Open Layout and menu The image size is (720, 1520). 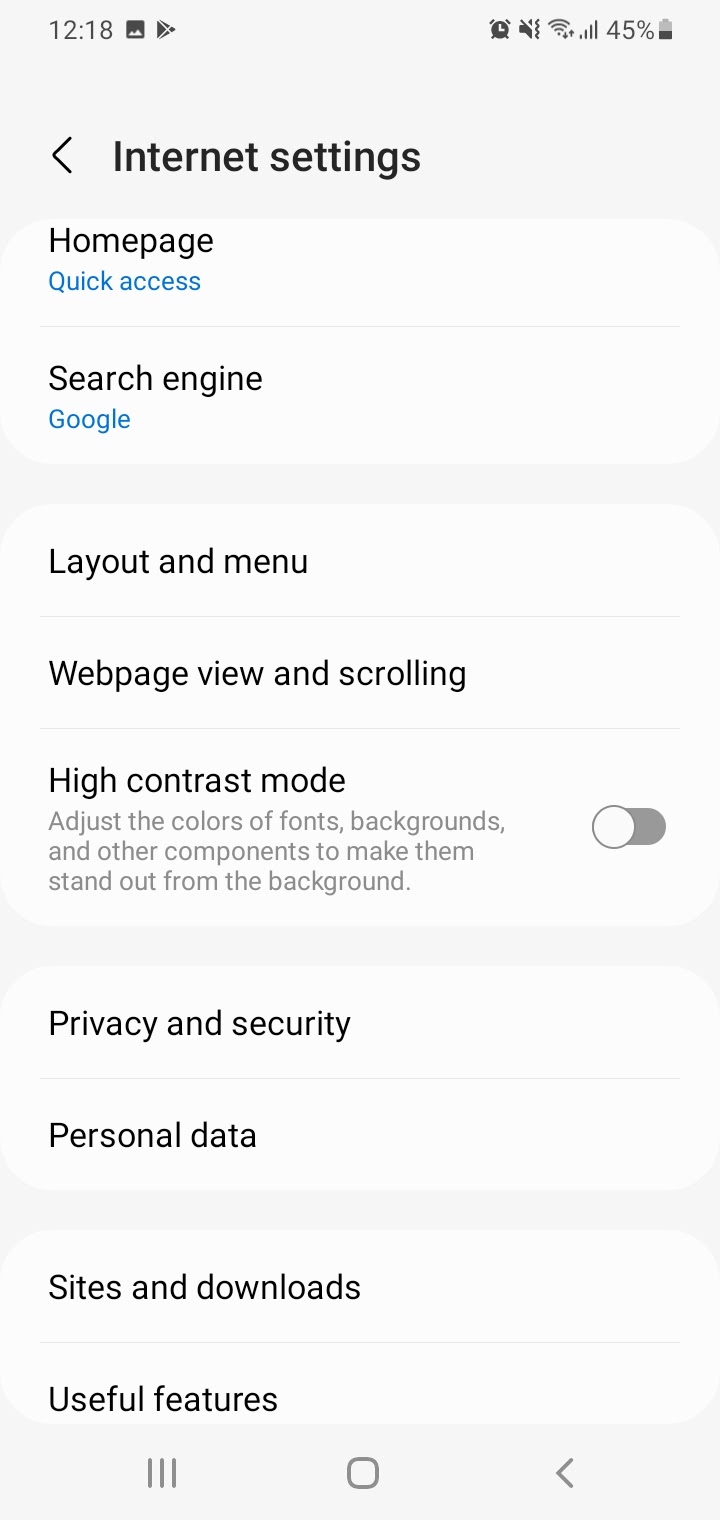tap(360, 561)
